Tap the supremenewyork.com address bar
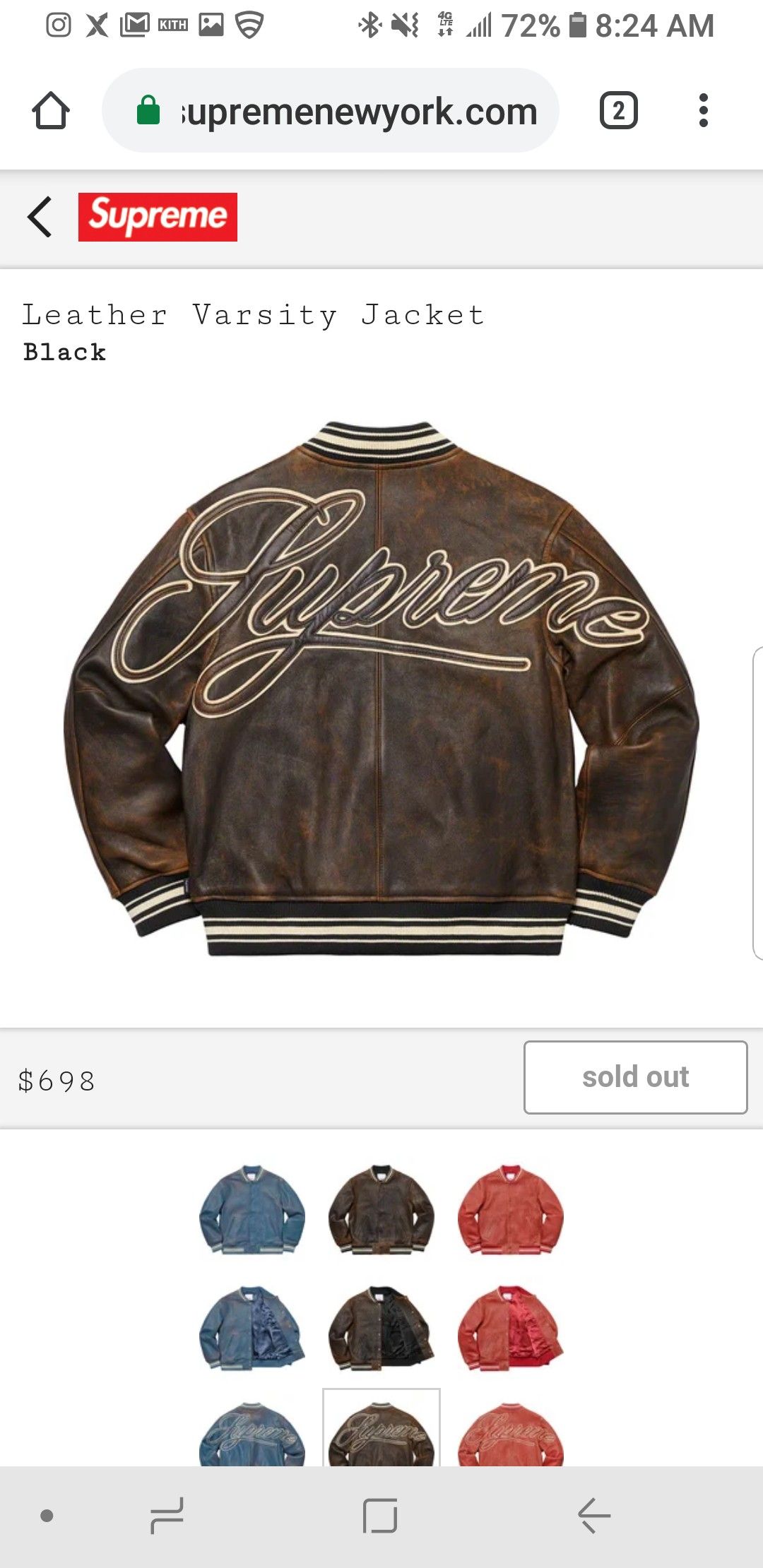 tap(331, 111)
